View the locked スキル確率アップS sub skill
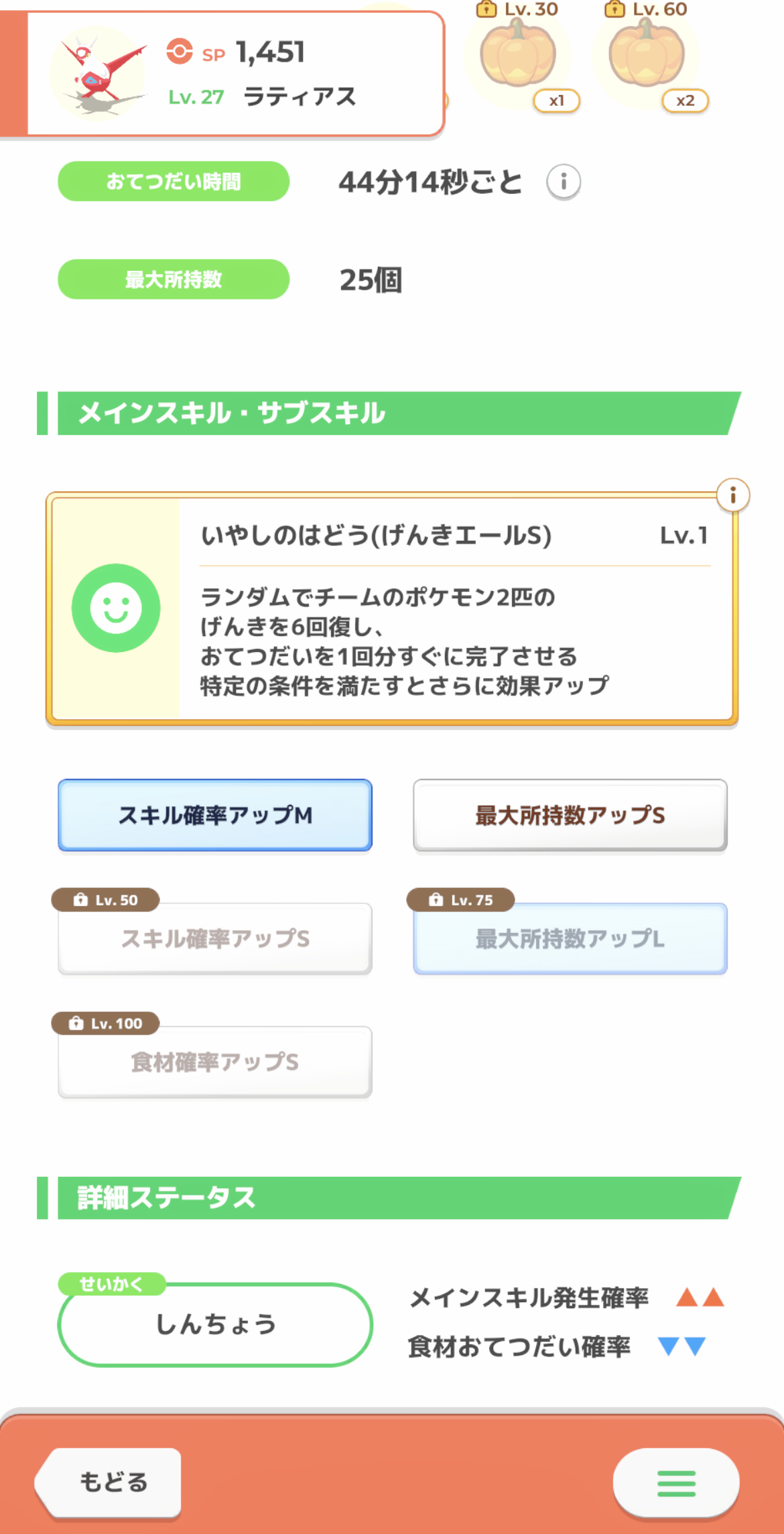Viewport: 784px width, 1534px height. [x=215, y=938]
